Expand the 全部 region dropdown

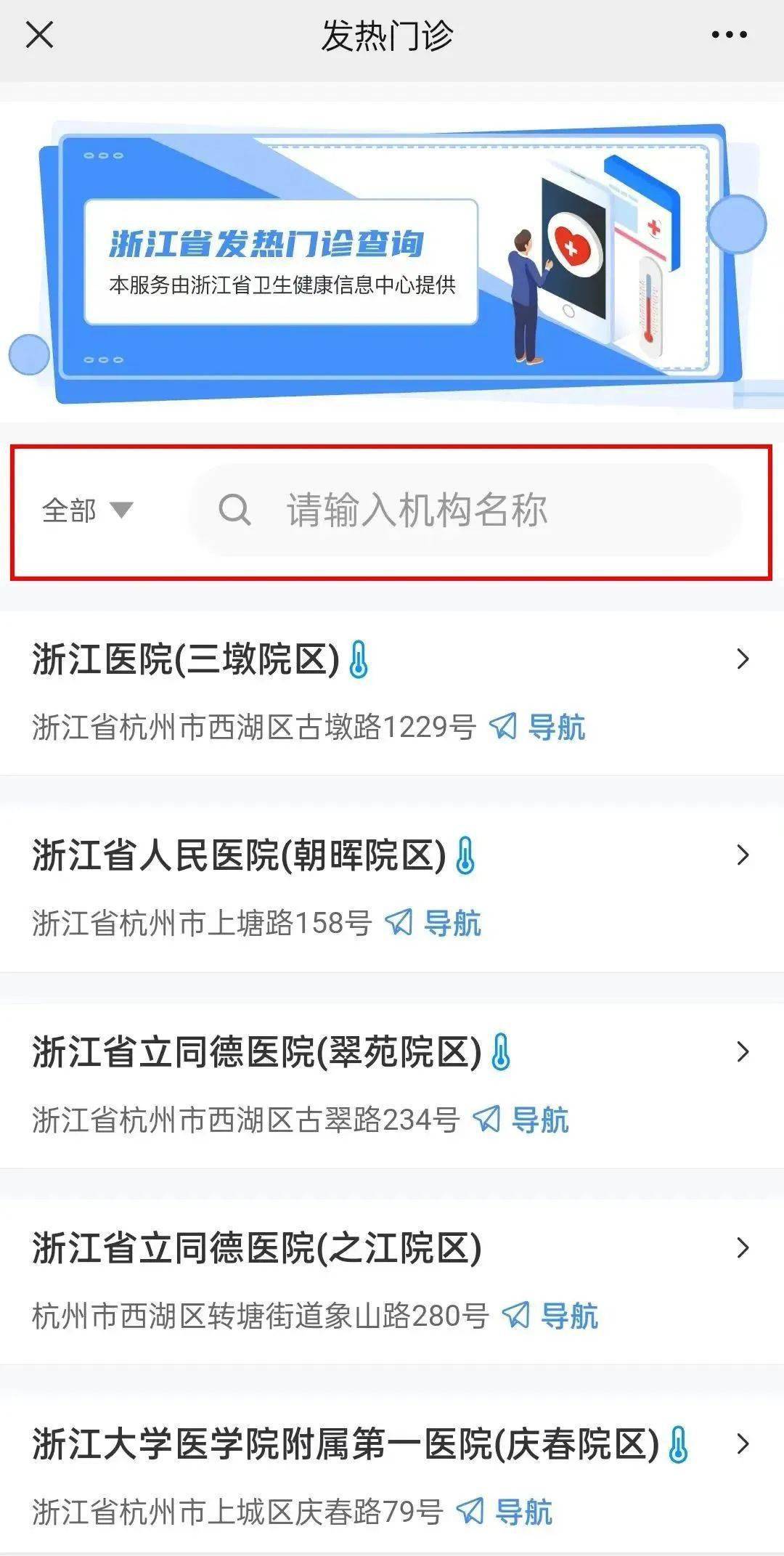(x=87, y=510)
